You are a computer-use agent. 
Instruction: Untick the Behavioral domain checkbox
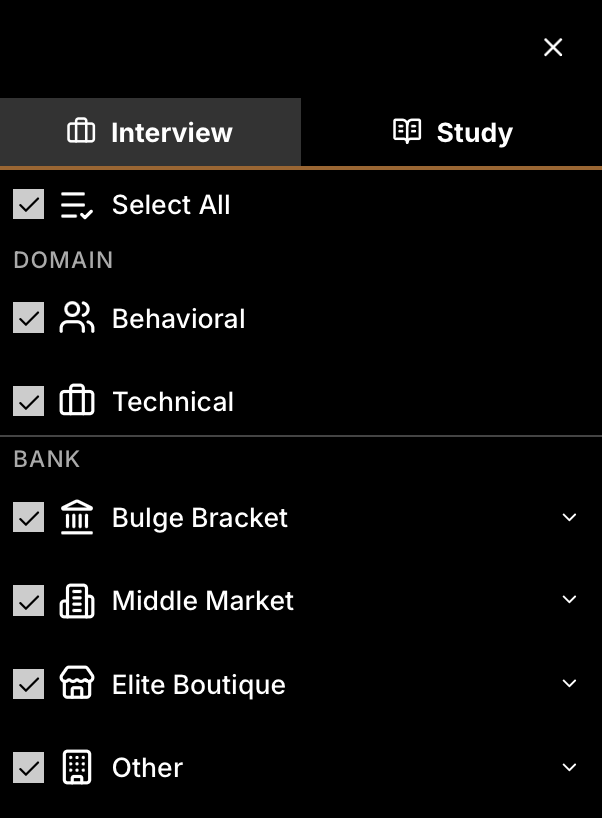(x=28, y=319)
